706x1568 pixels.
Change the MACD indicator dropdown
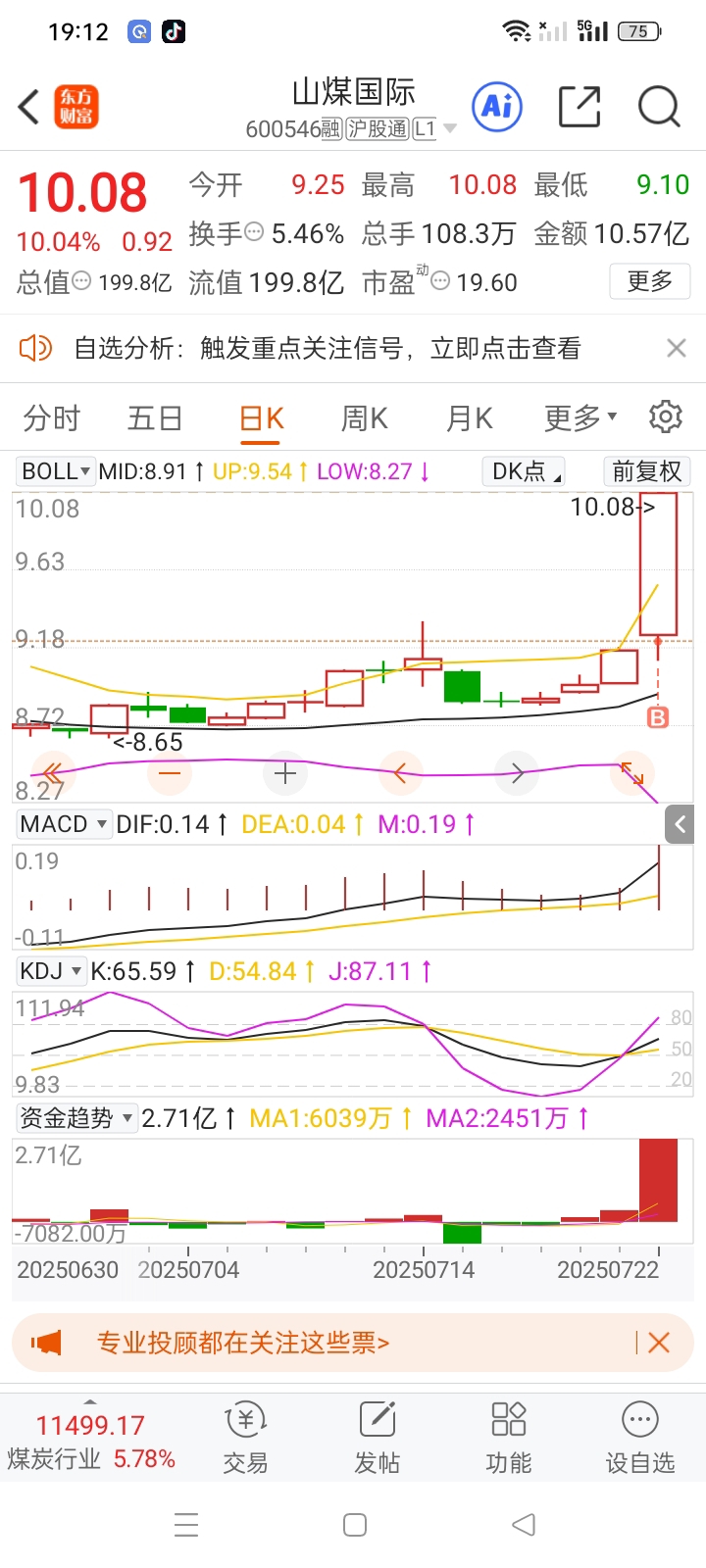click(63, 824)
